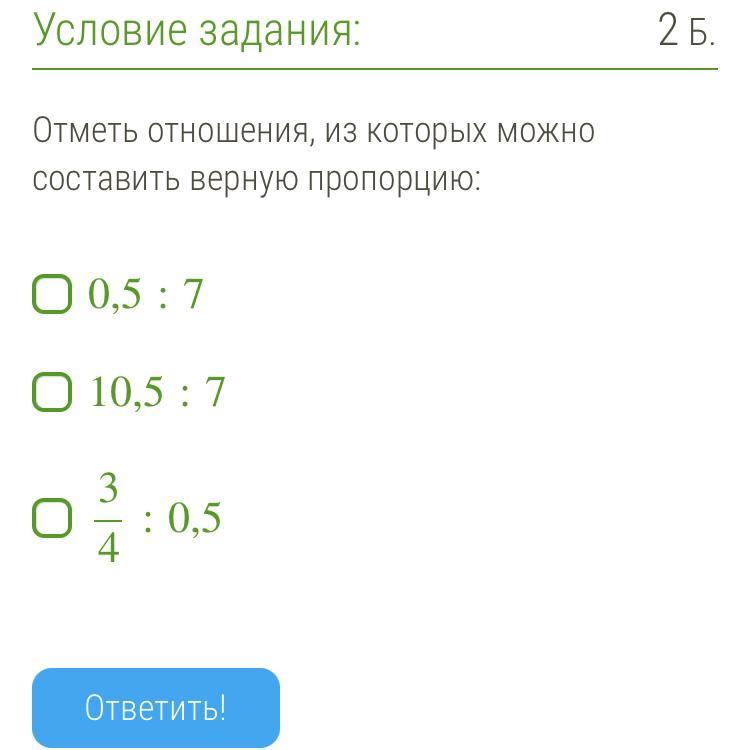This screenshot has height=750, width=750.
Task: Select the 10,5 : 7 ratio checkbox
Action: click(53, 392)
